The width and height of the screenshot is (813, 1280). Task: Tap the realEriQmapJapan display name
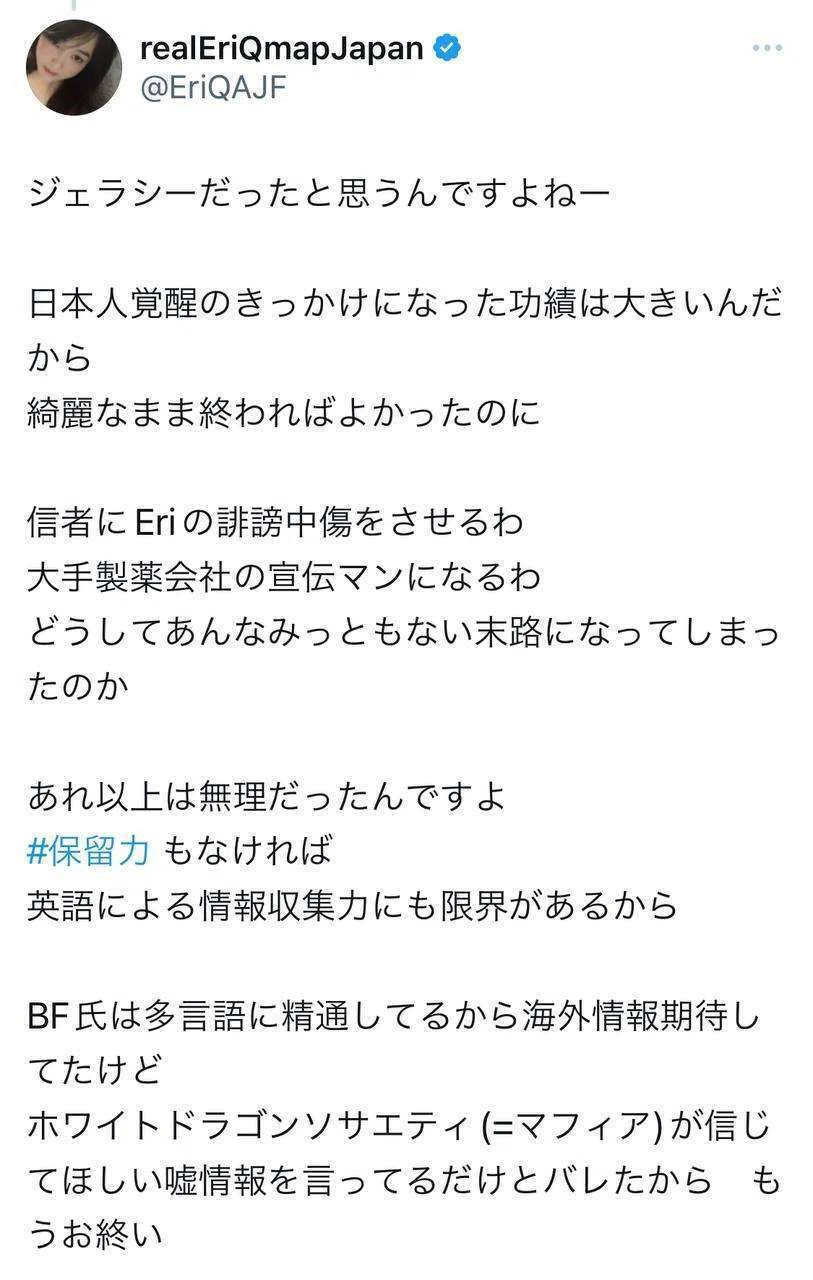coord(282,48)
